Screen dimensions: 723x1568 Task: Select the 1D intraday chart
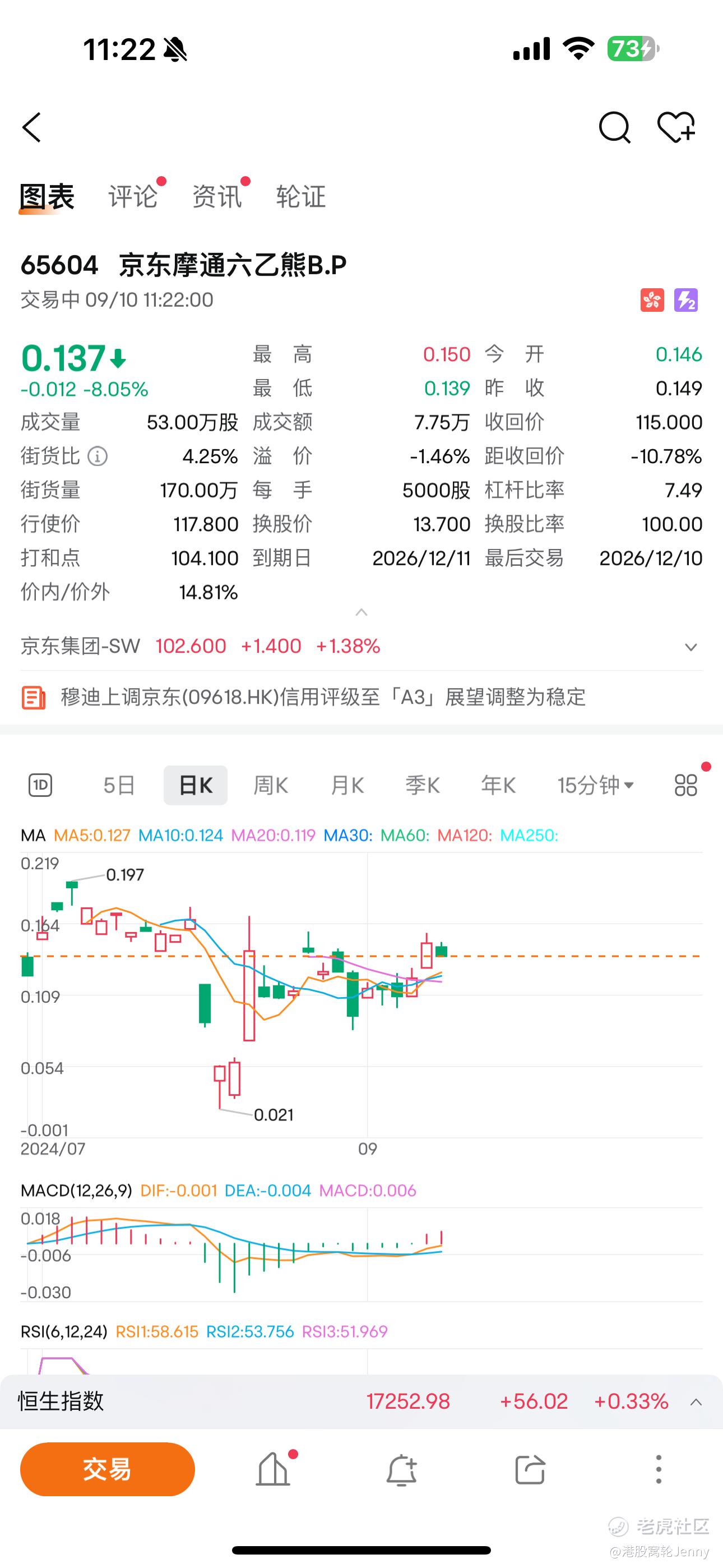[41, 785]
